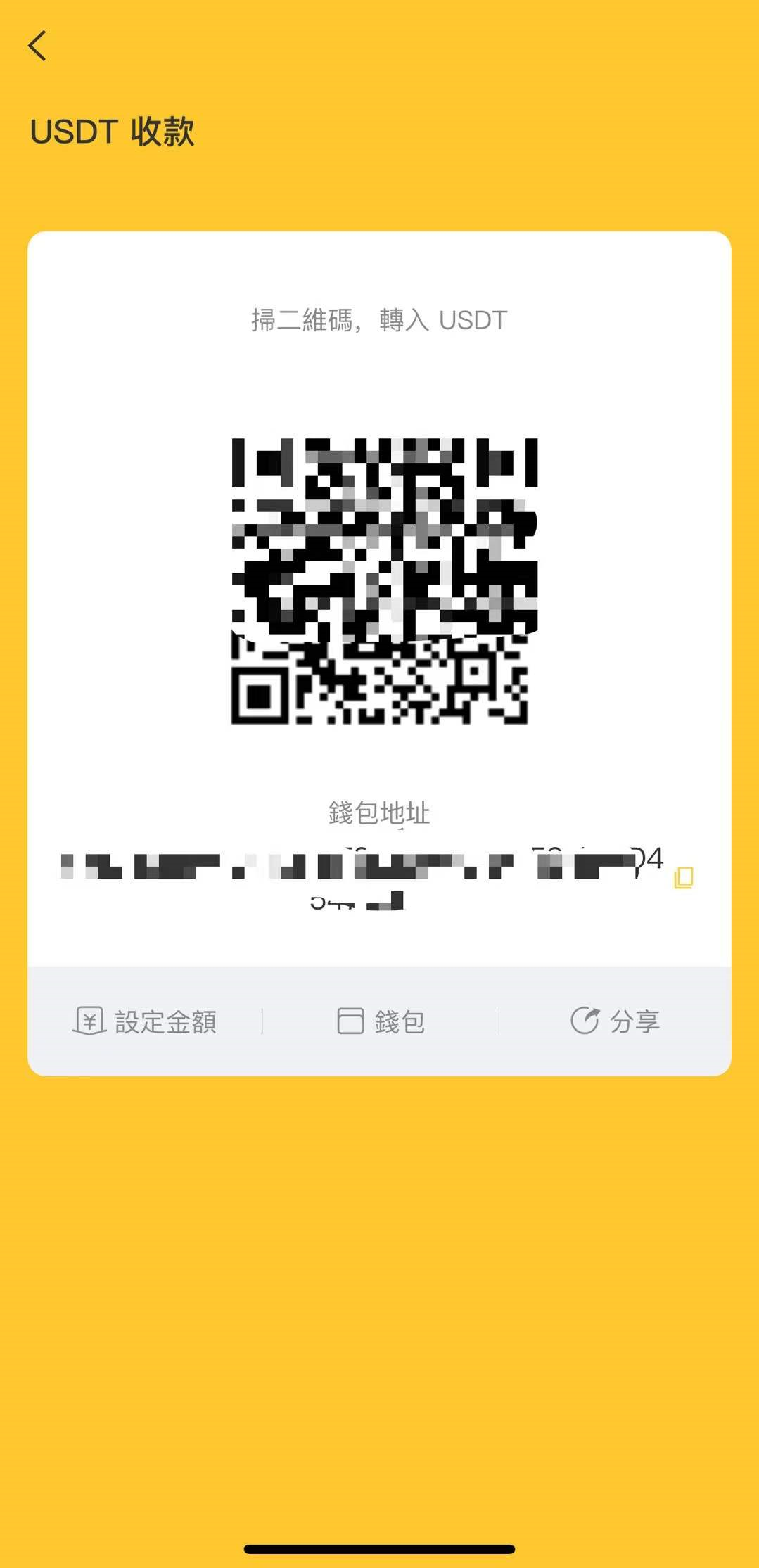Image resolution: width=759 pixels, height=1568 pixels.
Task: Tap 設定金額 to set an amount
Action: click(145, 1021)
